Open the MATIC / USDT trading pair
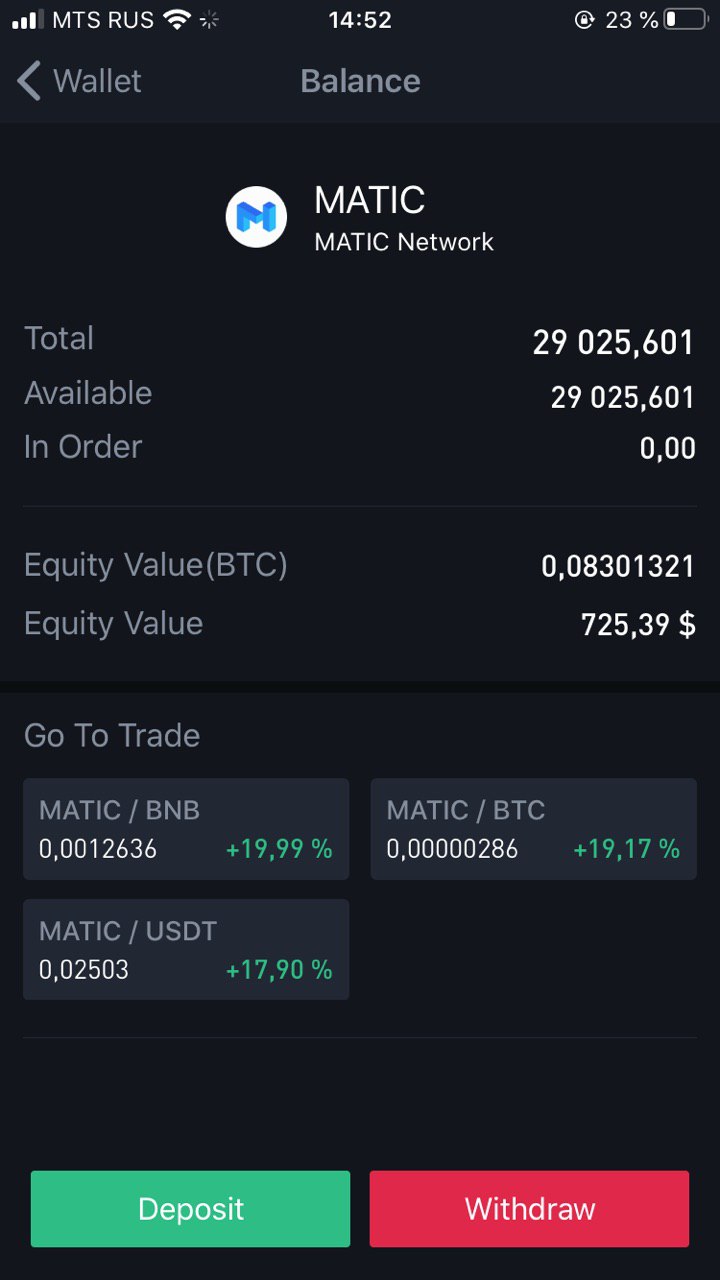The image size is (720, 1280). pos(186,949)
